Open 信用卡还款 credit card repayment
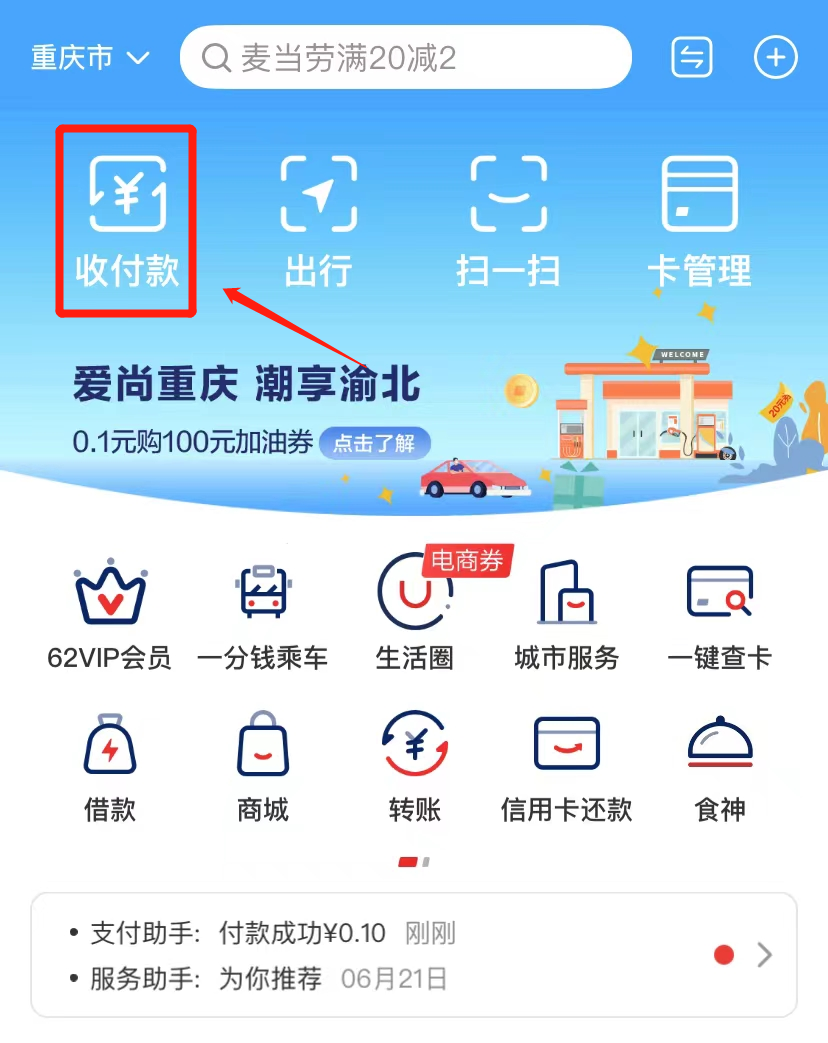The image size is (828, 1043). (x=566, y=765)
